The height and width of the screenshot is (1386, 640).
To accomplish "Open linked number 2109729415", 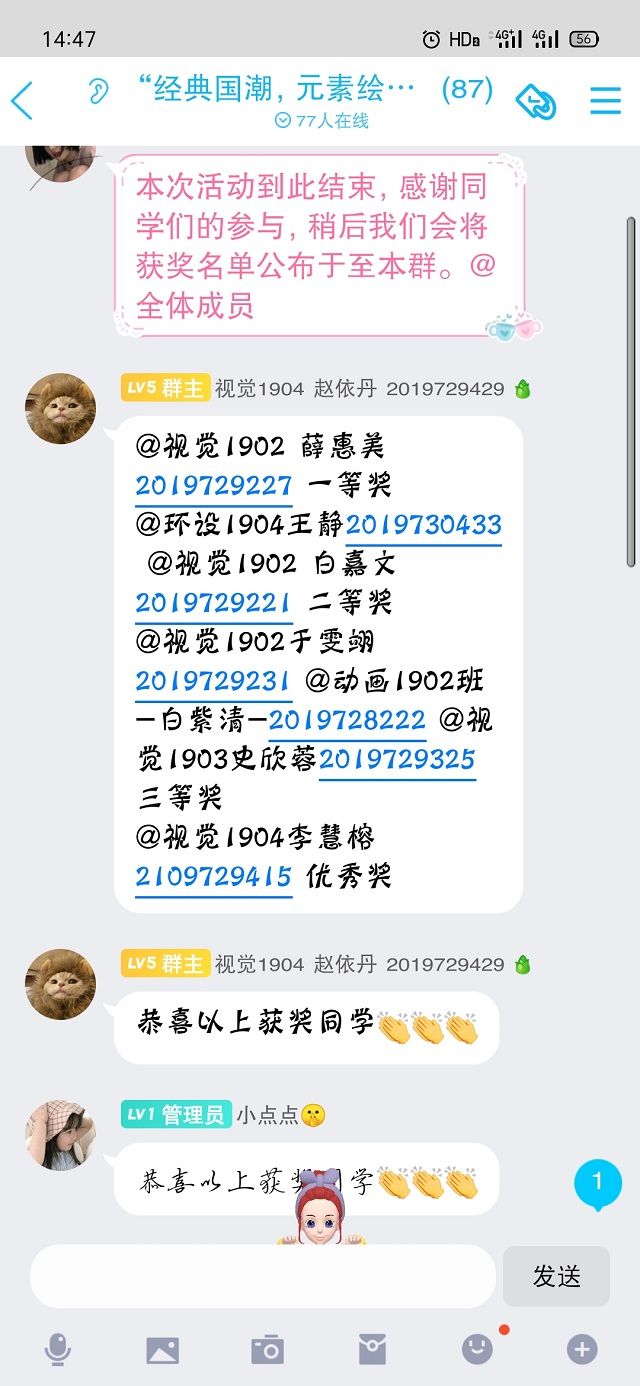I will pos(213,877).
